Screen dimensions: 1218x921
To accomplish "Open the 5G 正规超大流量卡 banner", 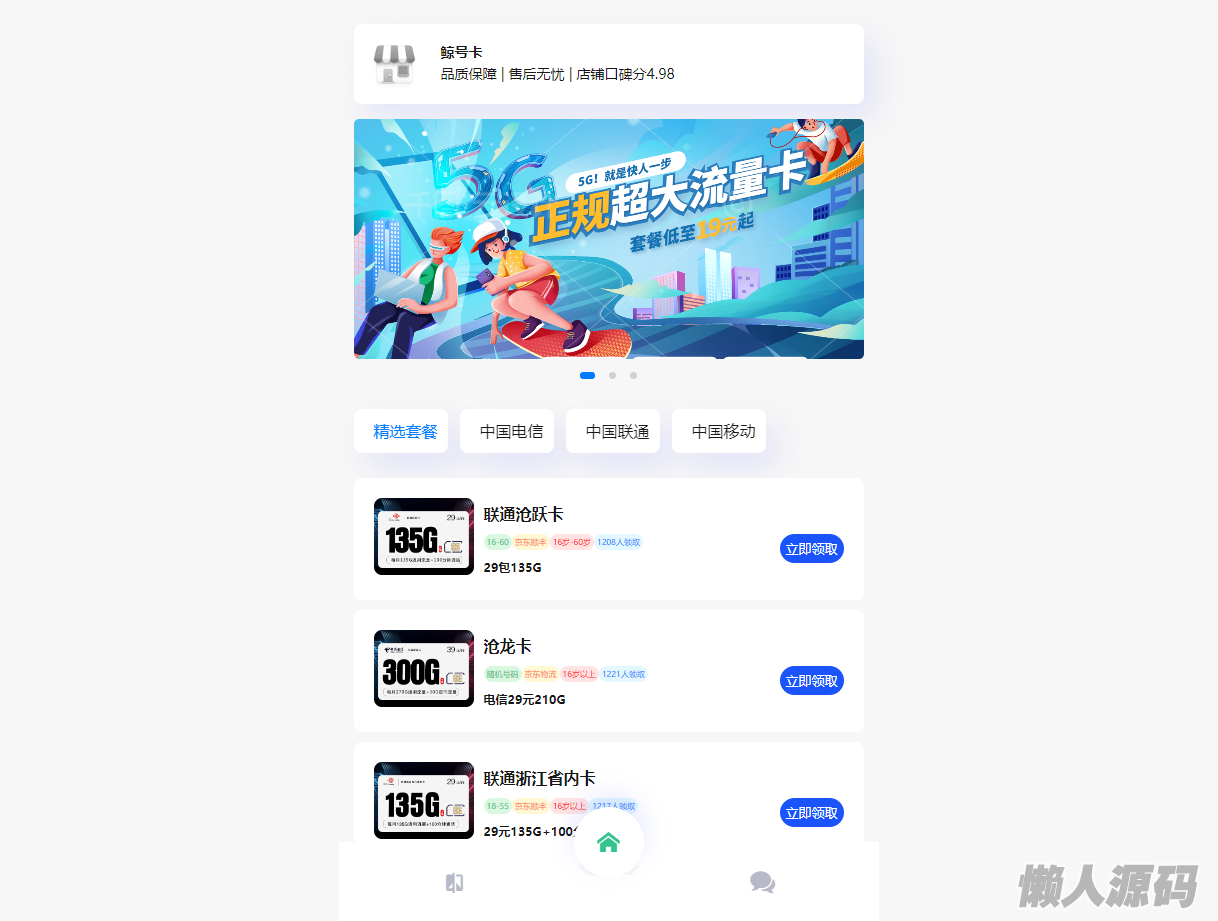I will pyautogui.click(x=608, y=239).
